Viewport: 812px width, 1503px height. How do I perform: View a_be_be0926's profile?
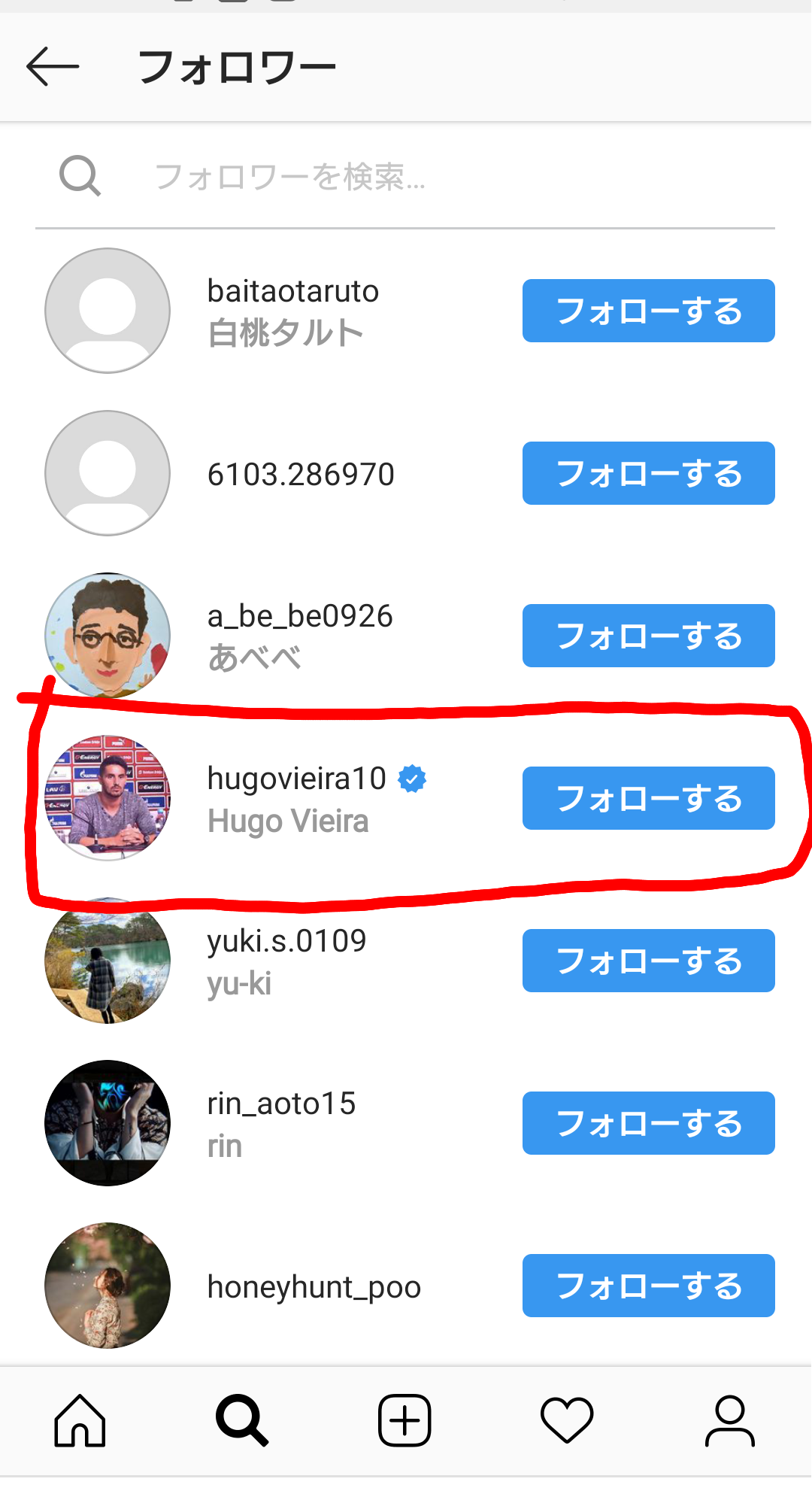point(299,636)
